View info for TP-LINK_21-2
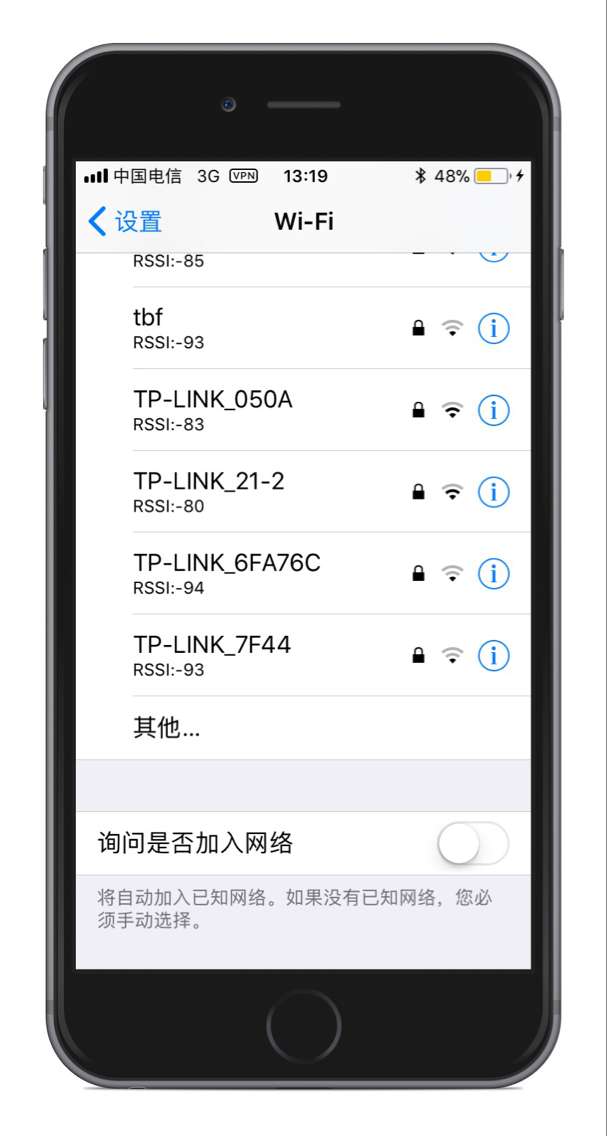This screenshot has width=607, height=1136. click(x=493, y=492)
